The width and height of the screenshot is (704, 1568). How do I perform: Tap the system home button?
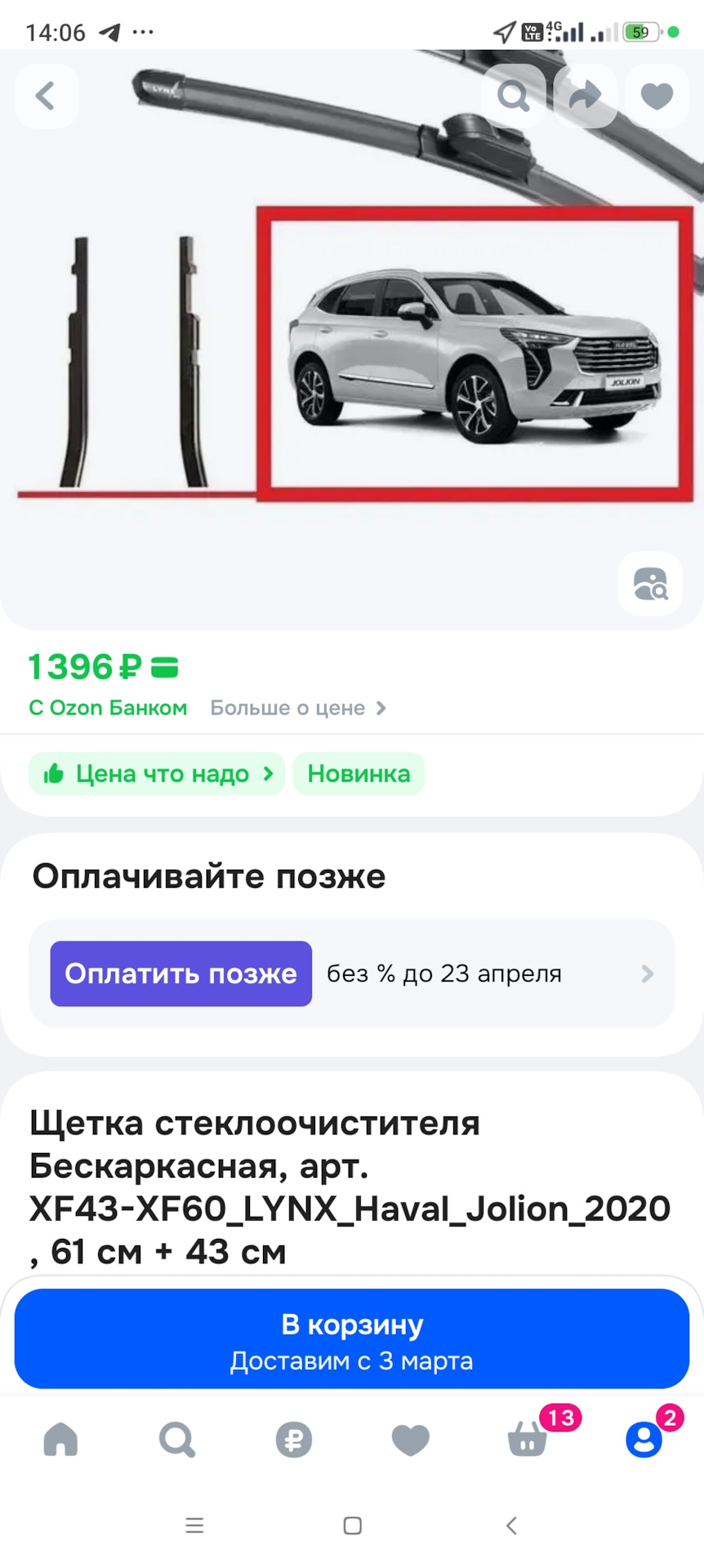[x=352, y=1526]
